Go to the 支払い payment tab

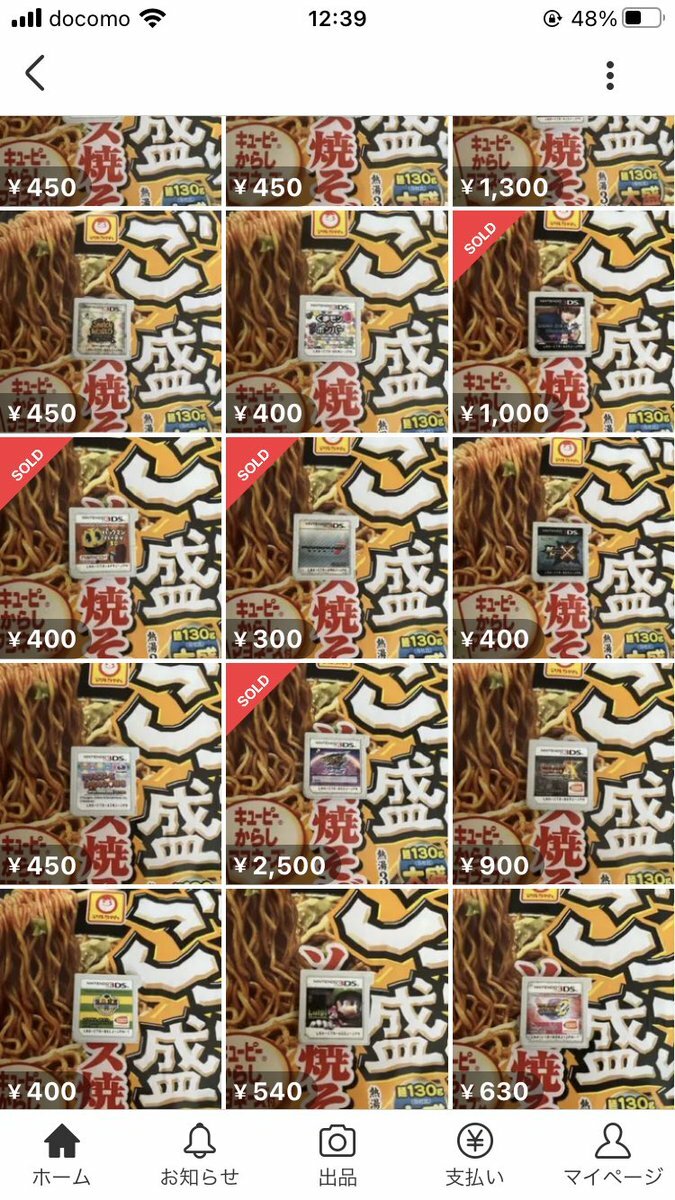point(475,1155)
